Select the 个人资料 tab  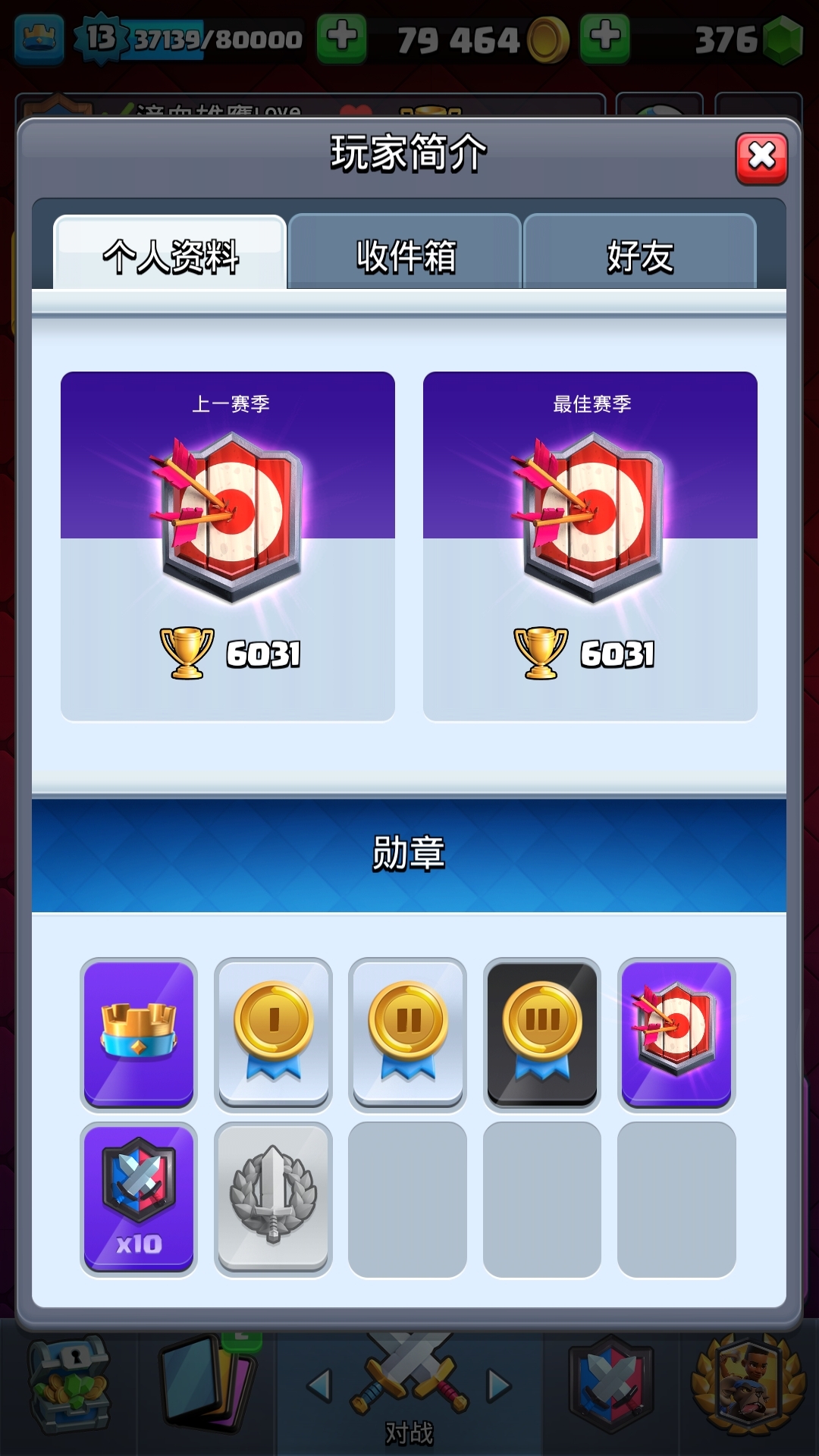171,255
